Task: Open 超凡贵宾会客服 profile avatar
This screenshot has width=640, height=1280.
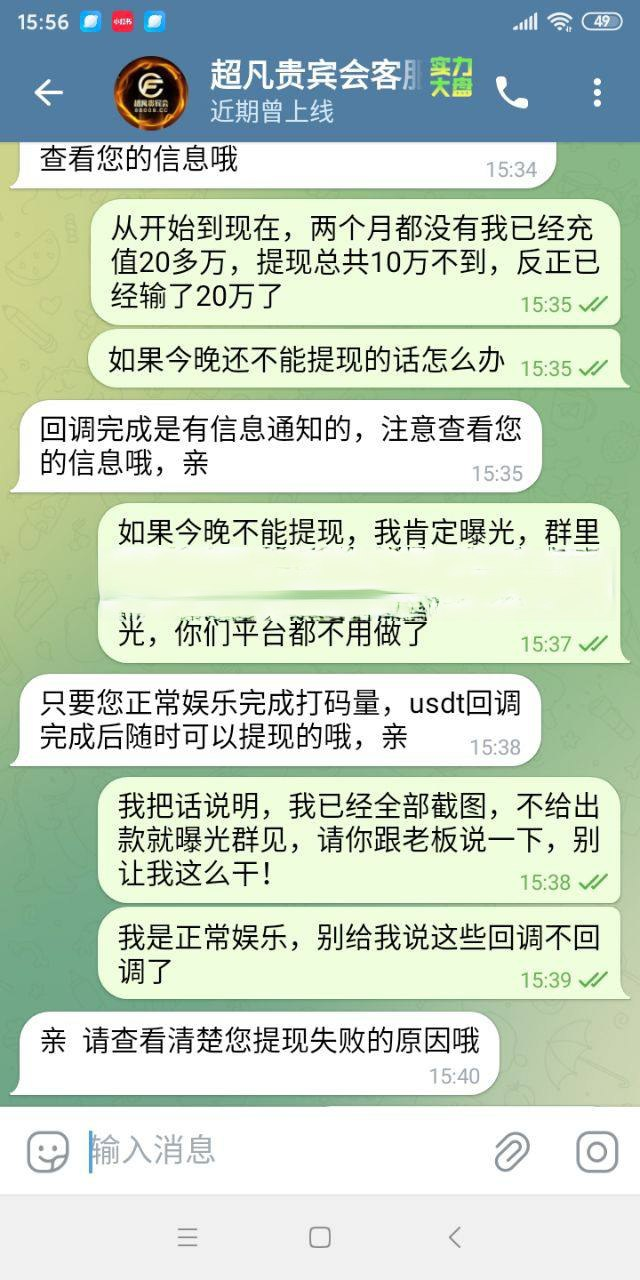Action: point(151,93)
